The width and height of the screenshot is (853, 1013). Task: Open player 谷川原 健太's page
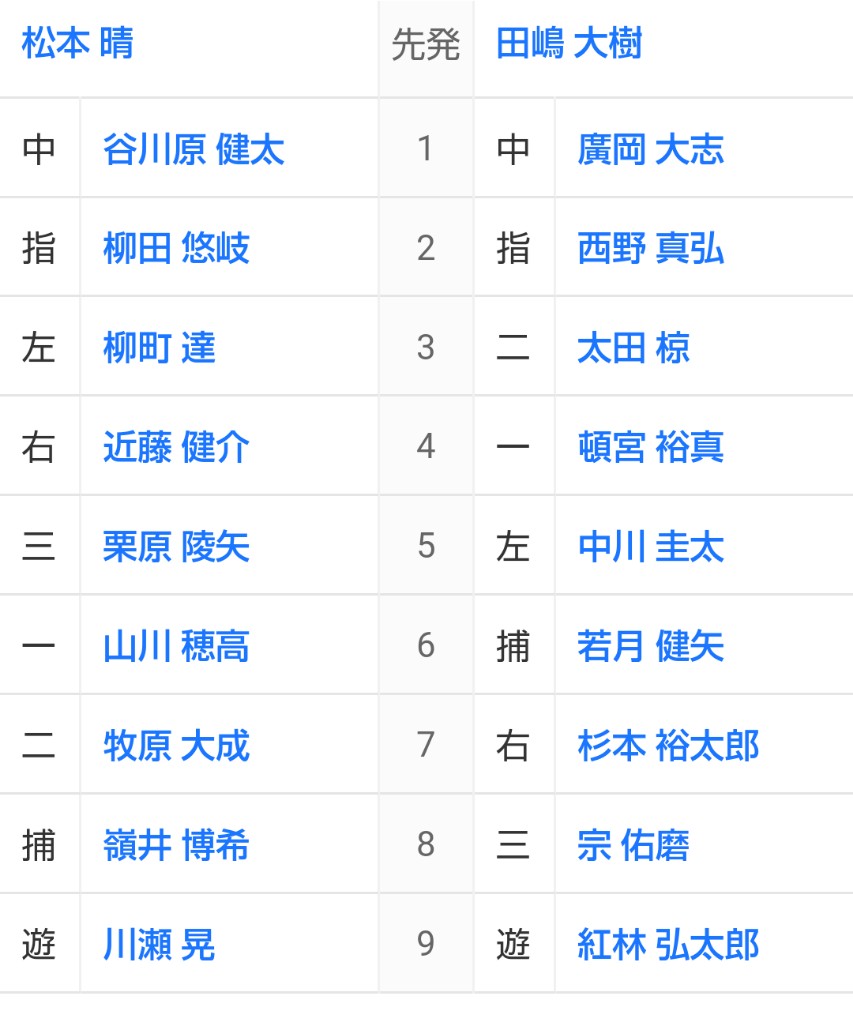click(193, 150)
